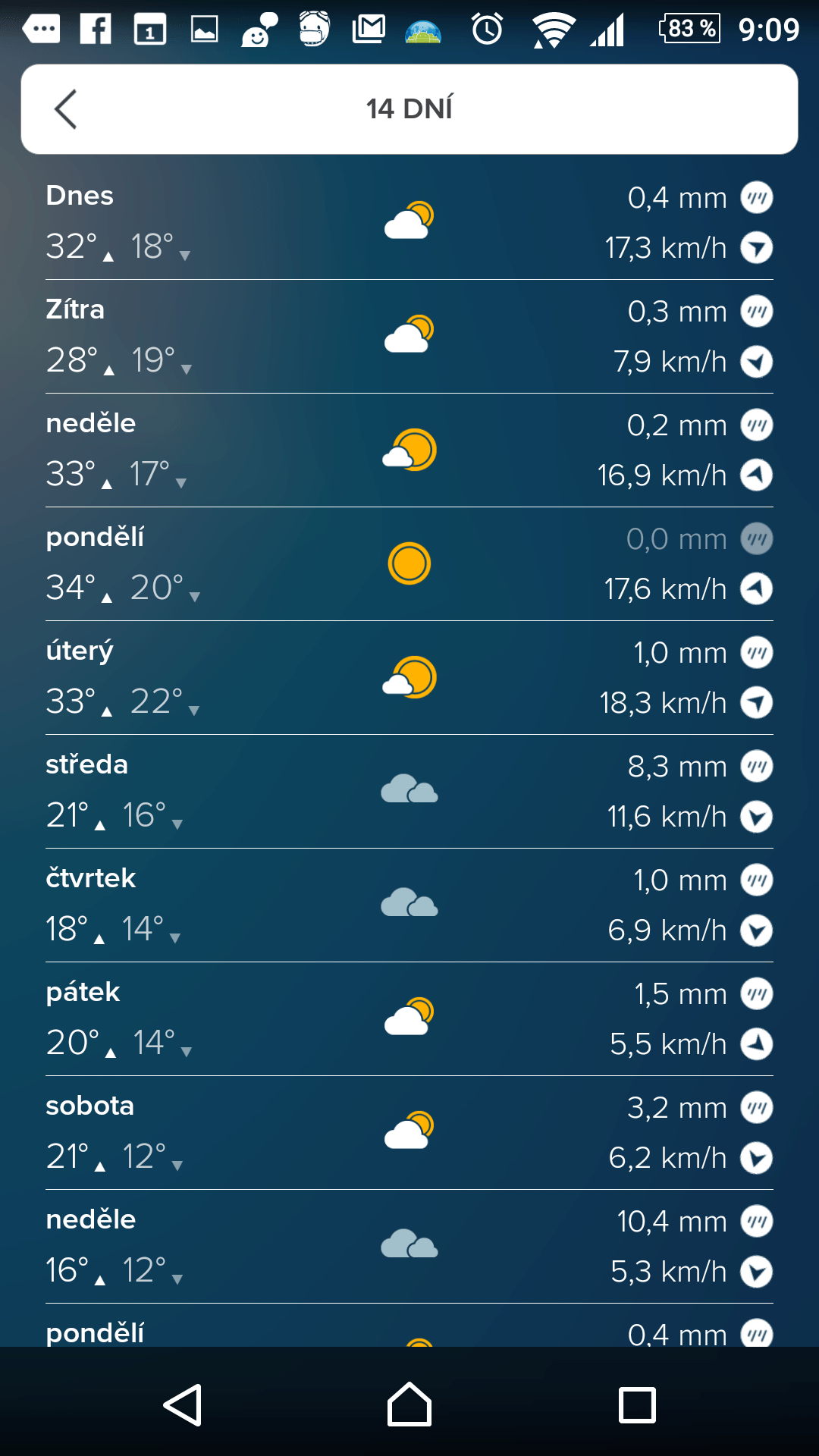Open the Dnes forecast row
The width and height of the screenshot is (819, 1456).
pyautogui.click(x=409, y=223)
